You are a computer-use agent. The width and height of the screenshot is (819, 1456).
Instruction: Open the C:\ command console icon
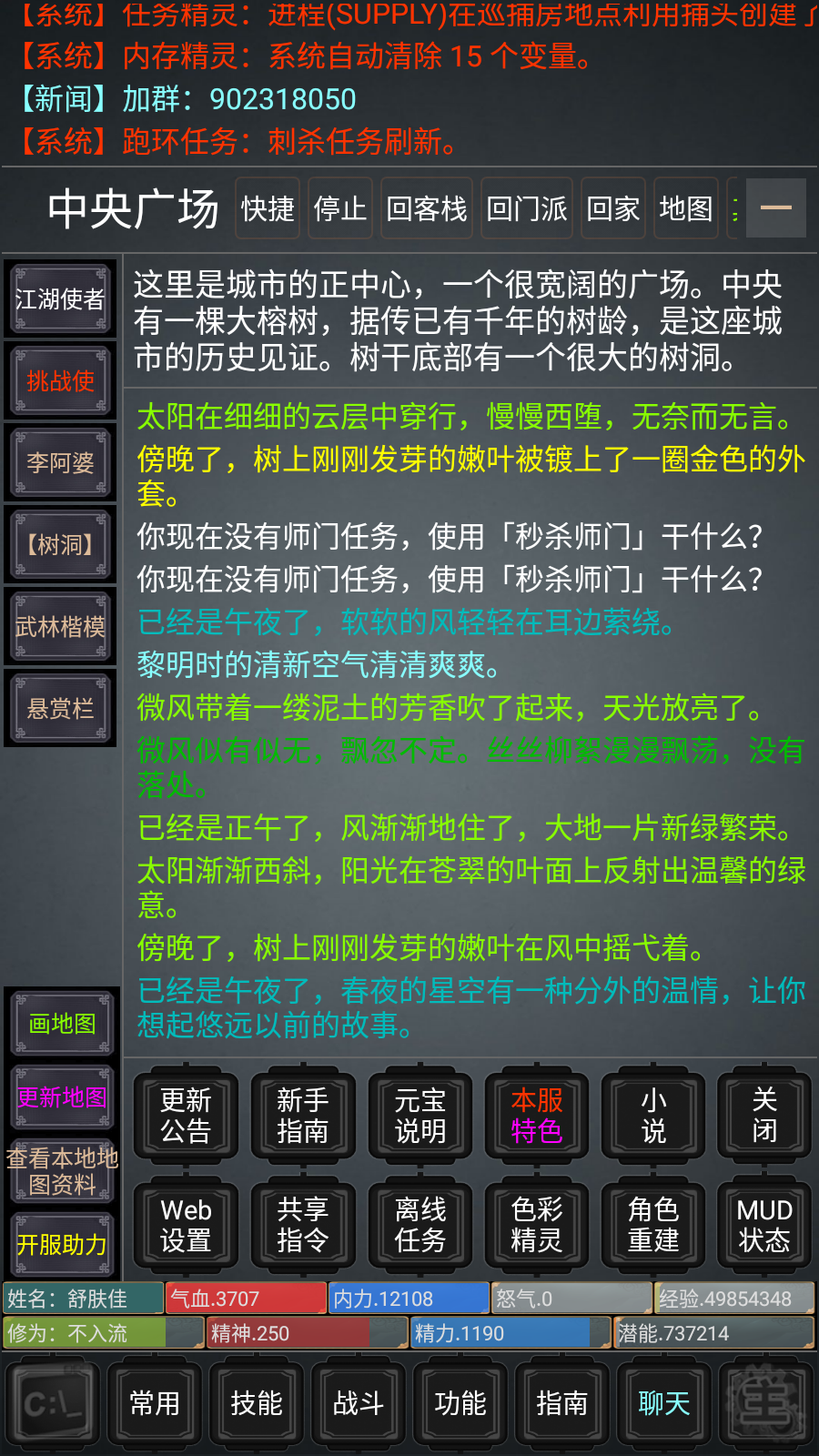pos(53,1403)
